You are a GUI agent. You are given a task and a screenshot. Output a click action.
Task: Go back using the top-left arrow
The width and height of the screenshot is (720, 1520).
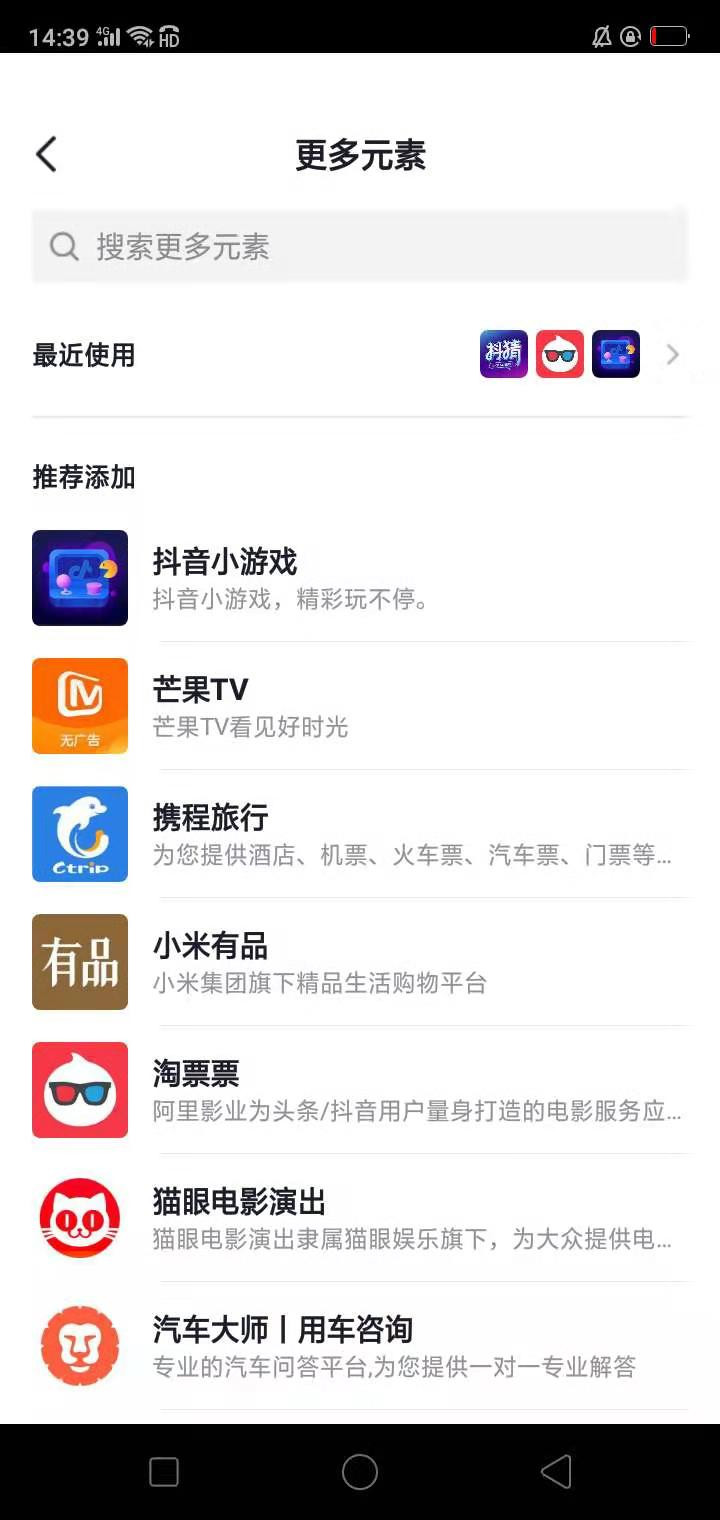[x=46, y=155]
